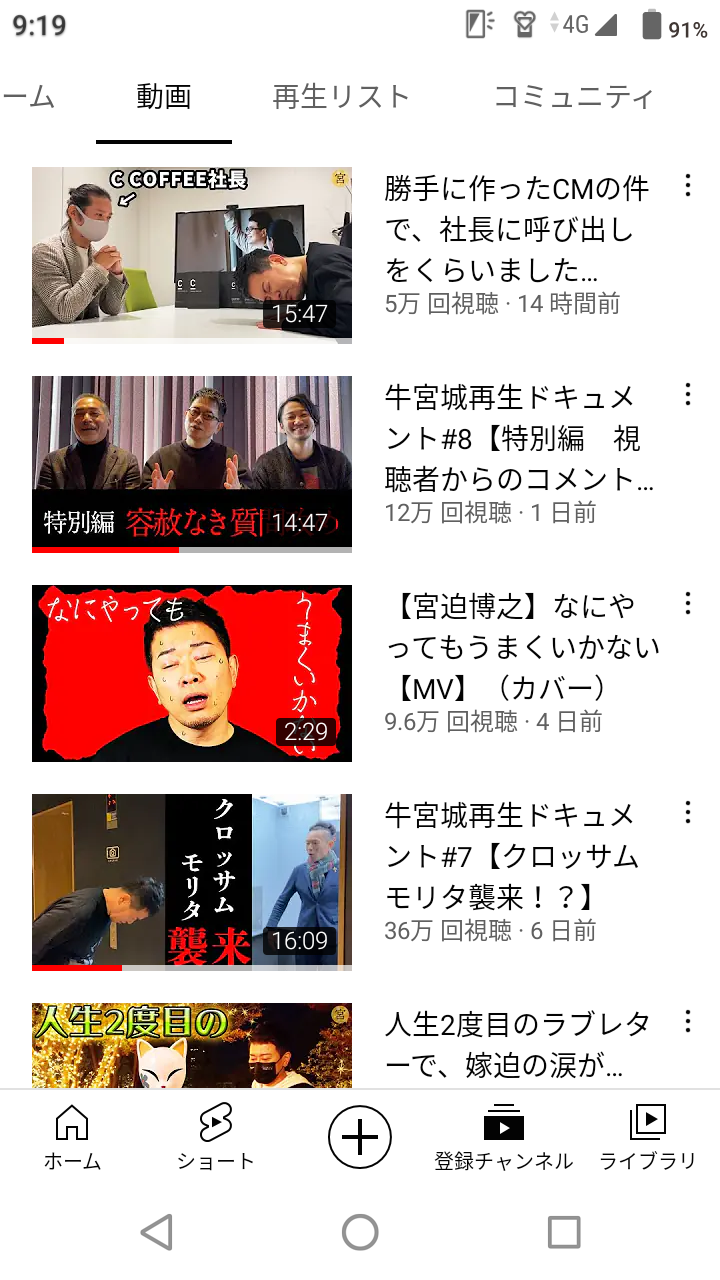Screen dimensions: 720x1280
Task: Switch to the ライブラリ tab
Action: 648,1138
